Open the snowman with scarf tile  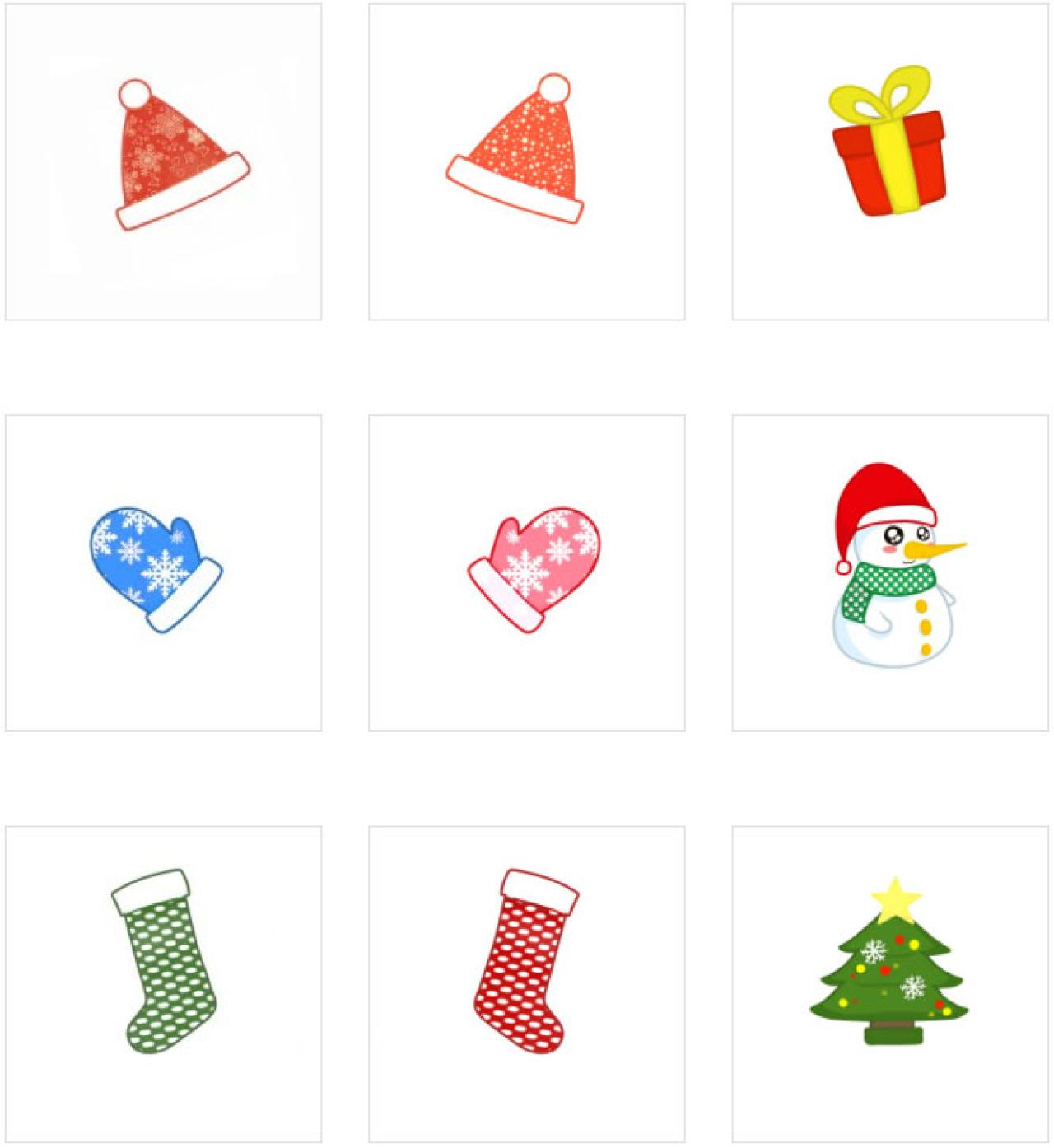pos(889,572)
